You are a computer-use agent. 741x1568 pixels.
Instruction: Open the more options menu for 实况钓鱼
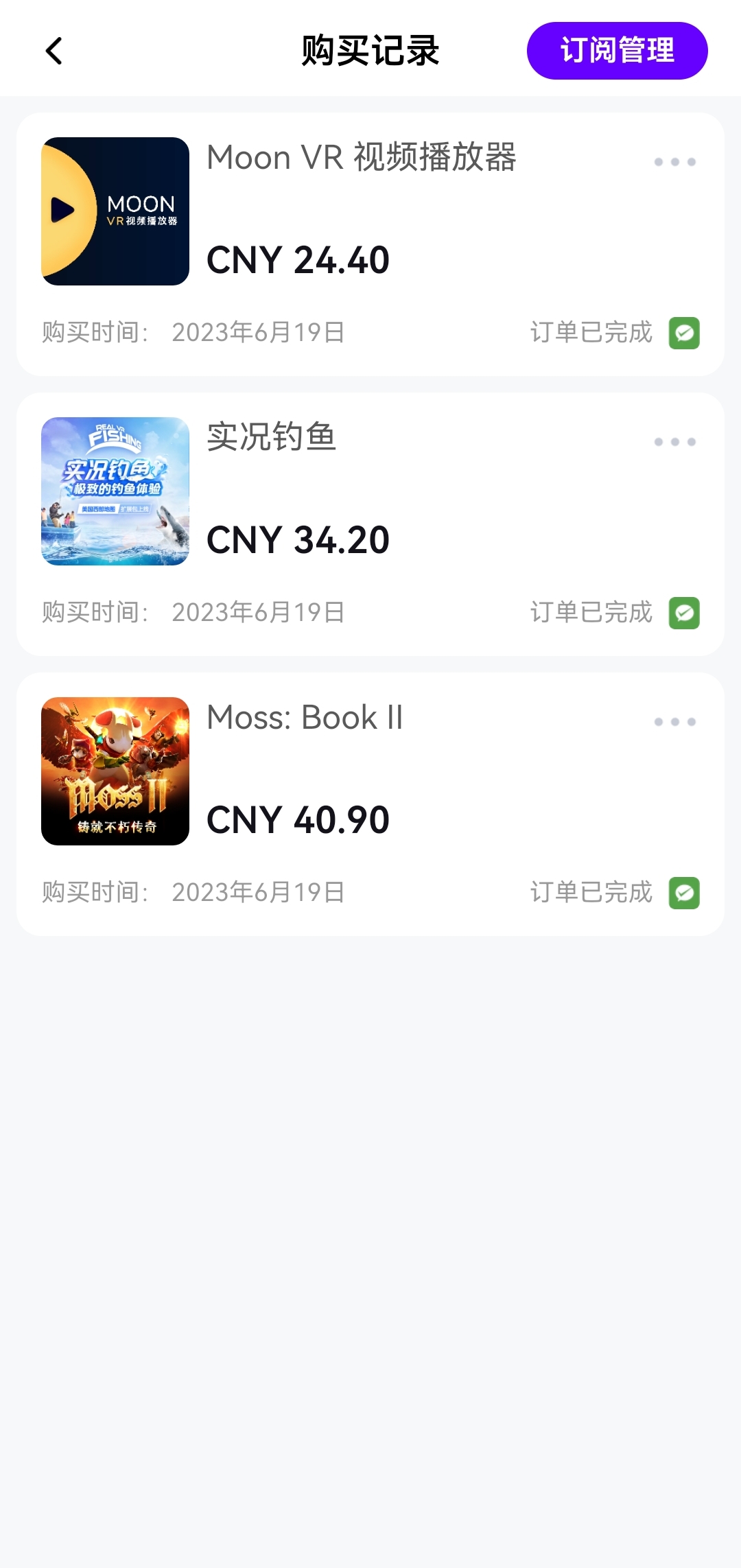[674, 443]
